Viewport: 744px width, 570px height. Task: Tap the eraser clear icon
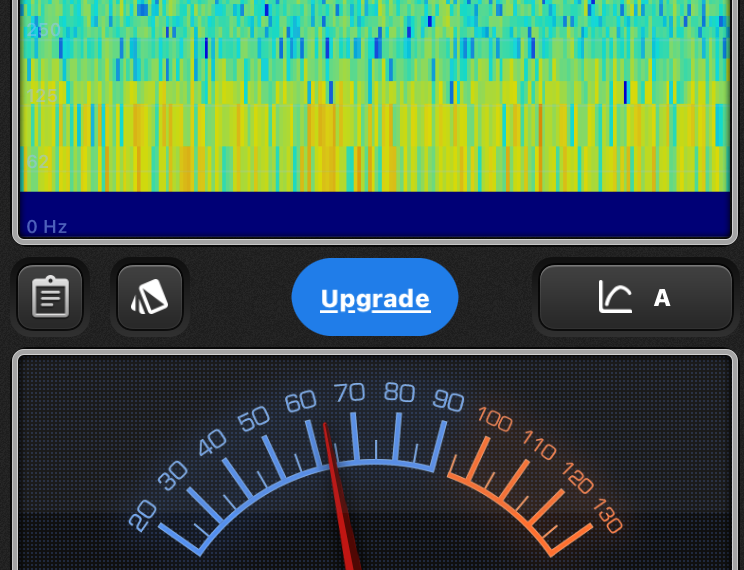150,297
